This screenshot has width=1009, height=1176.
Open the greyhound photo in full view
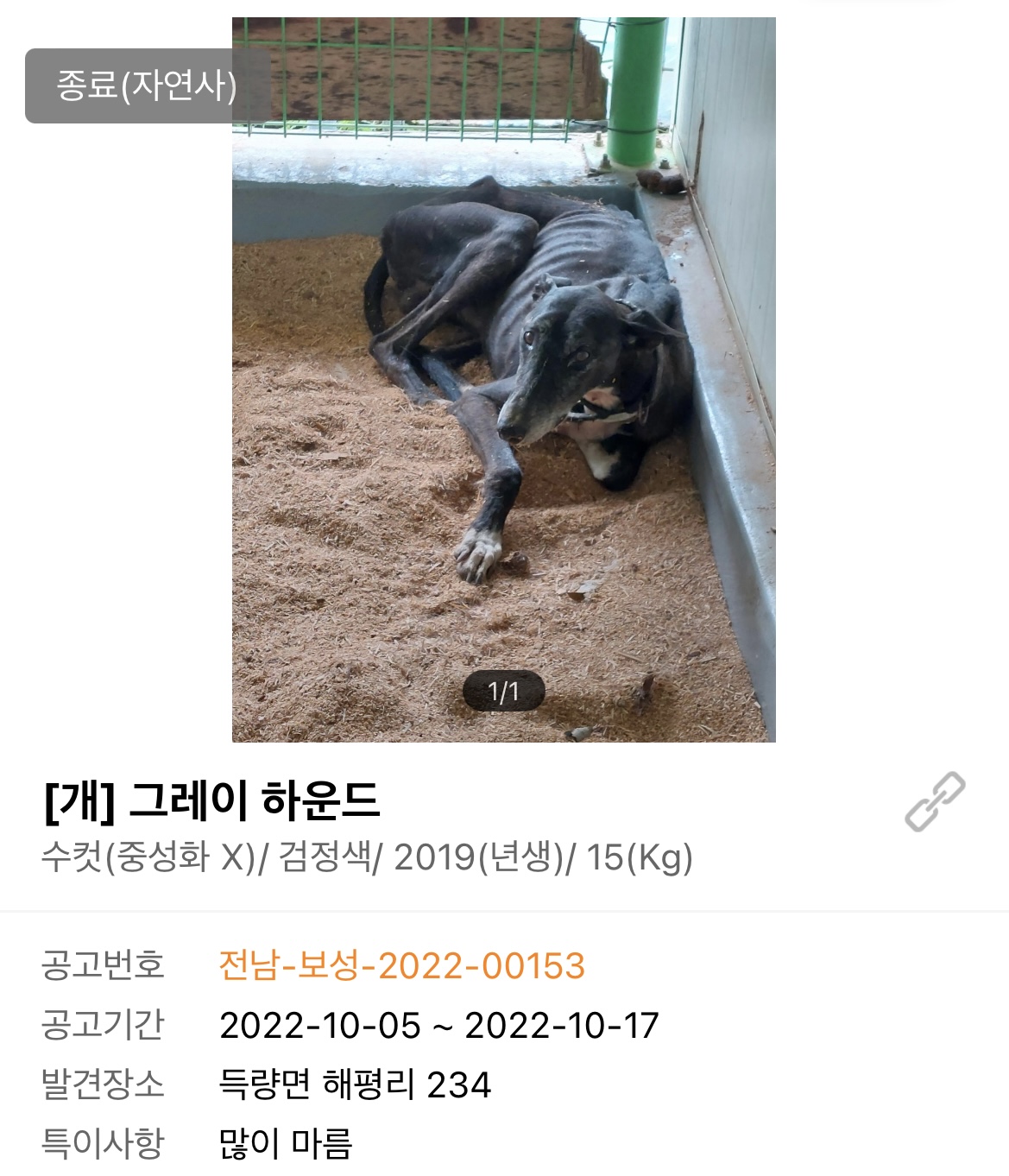pos(503,380)
